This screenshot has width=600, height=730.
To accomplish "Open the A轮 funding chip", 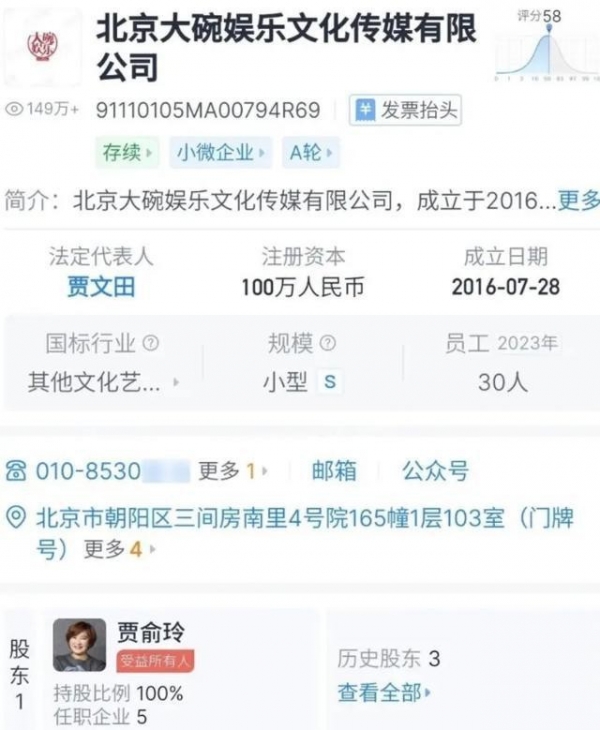I will coord(311,153).
